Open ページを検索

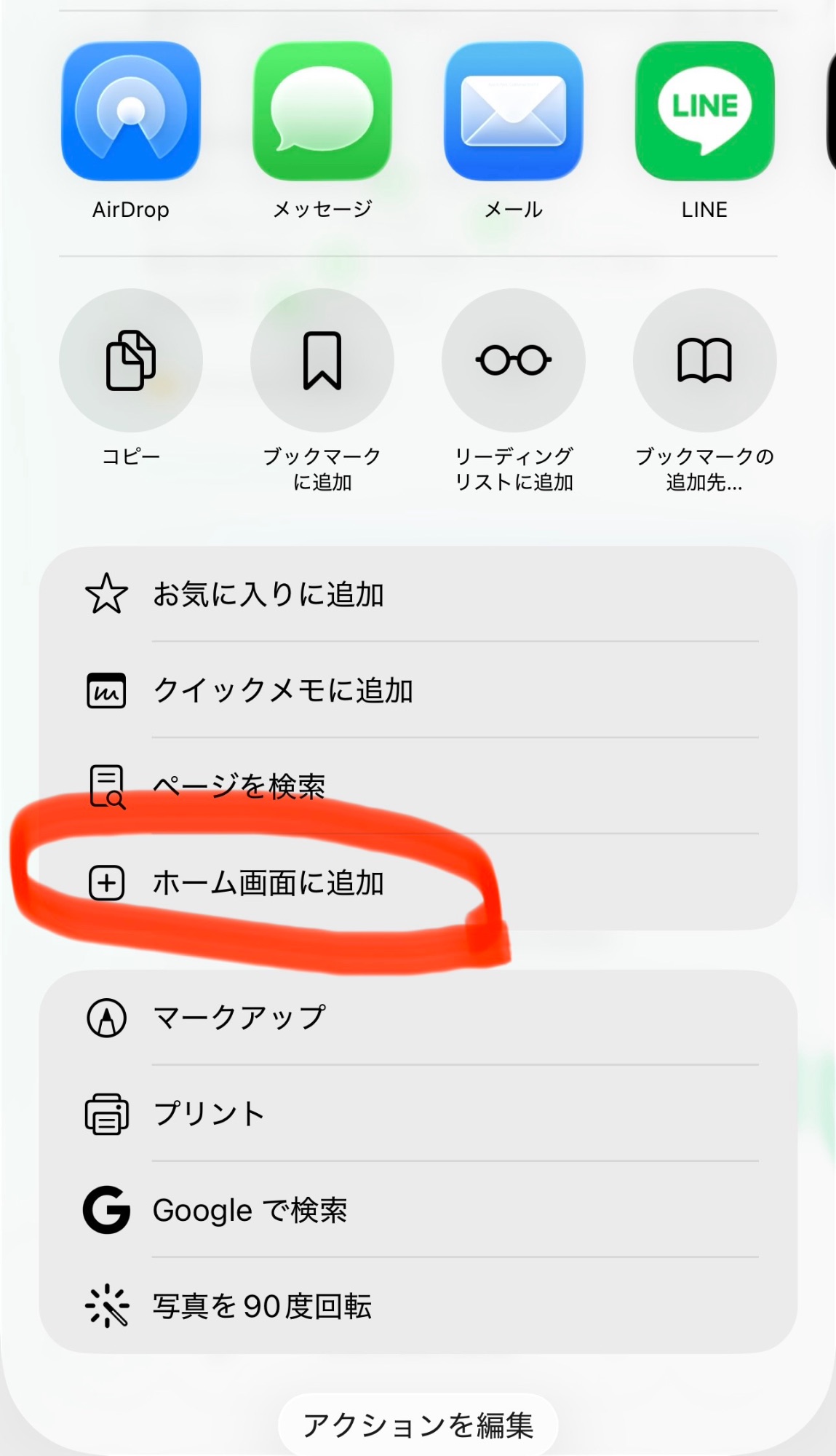tap(418, 786)
